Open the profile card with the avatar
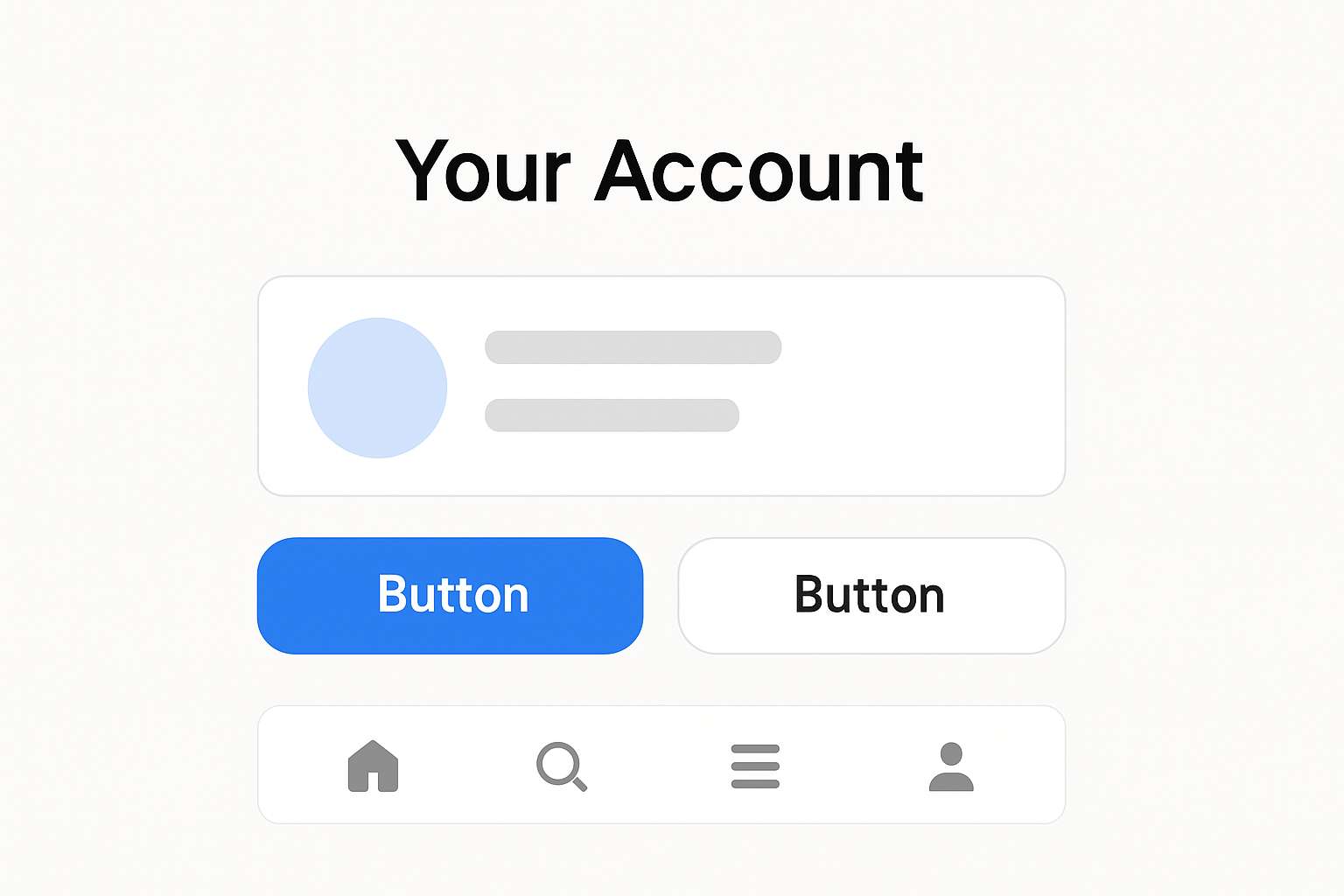Screen dimensions: 1344x896 click(661, 386)
